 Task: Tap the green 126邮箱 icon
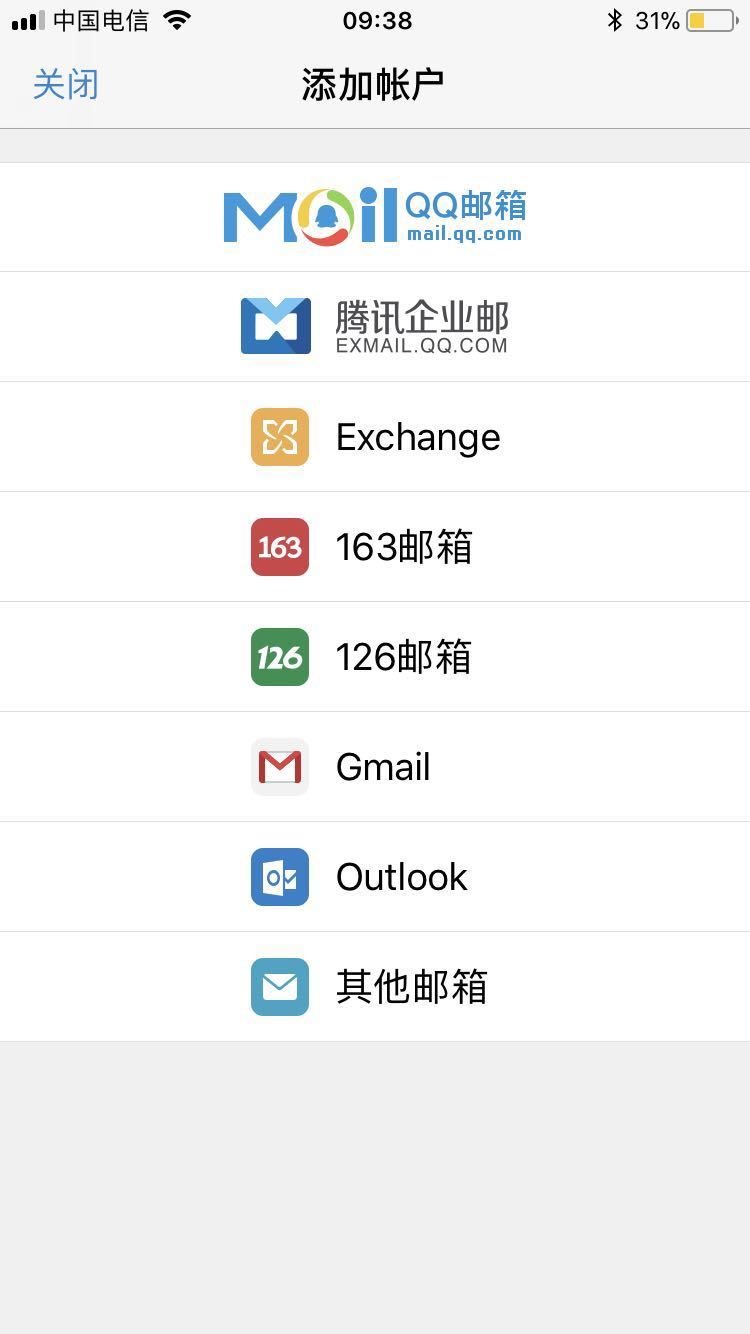pyautogui.click(x=279, y=657)
